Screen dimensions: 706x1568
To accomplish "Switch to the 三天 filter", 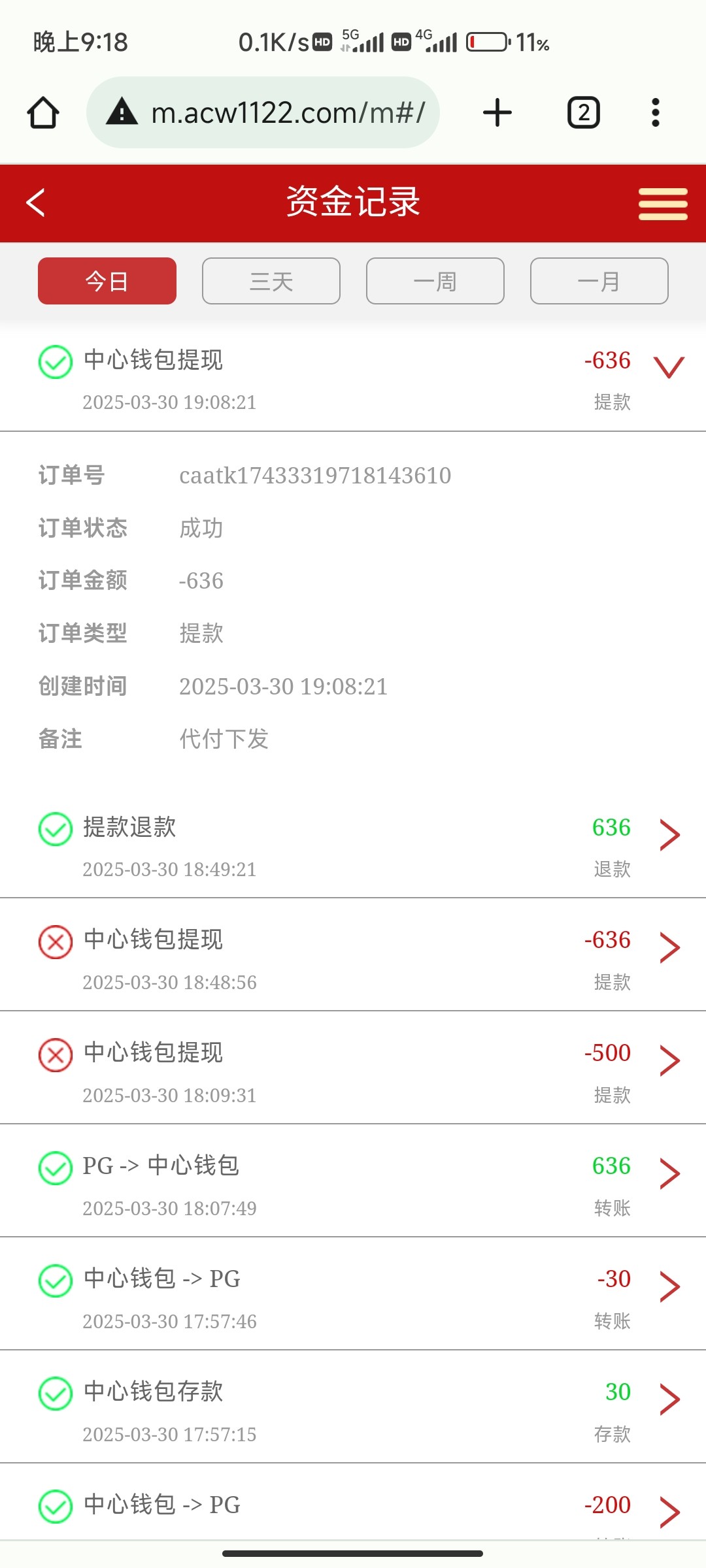I will pyautogui.click(x=271, y=281).
